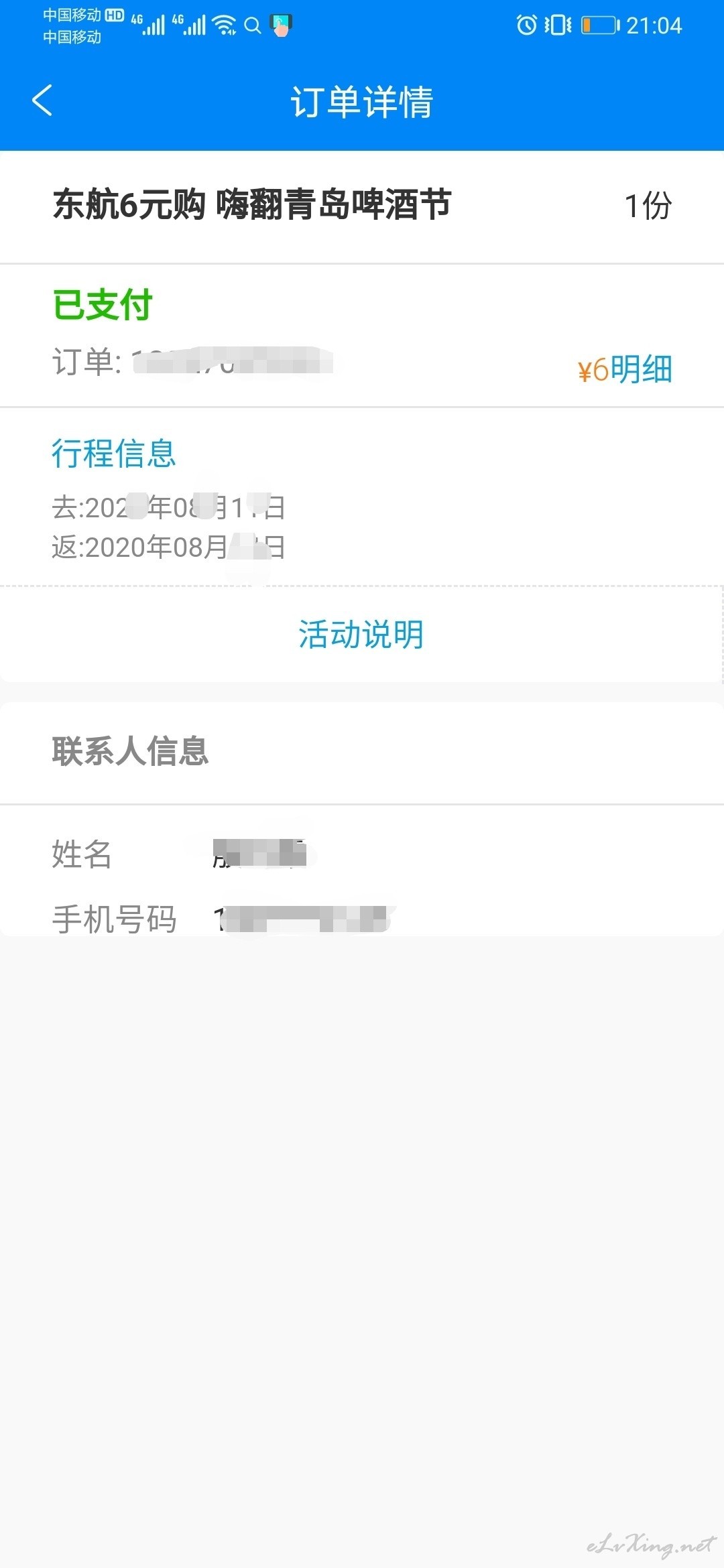
Task: Go back from the 订单详情 screen
Action: pyautogui.click(x=42, y=101)
